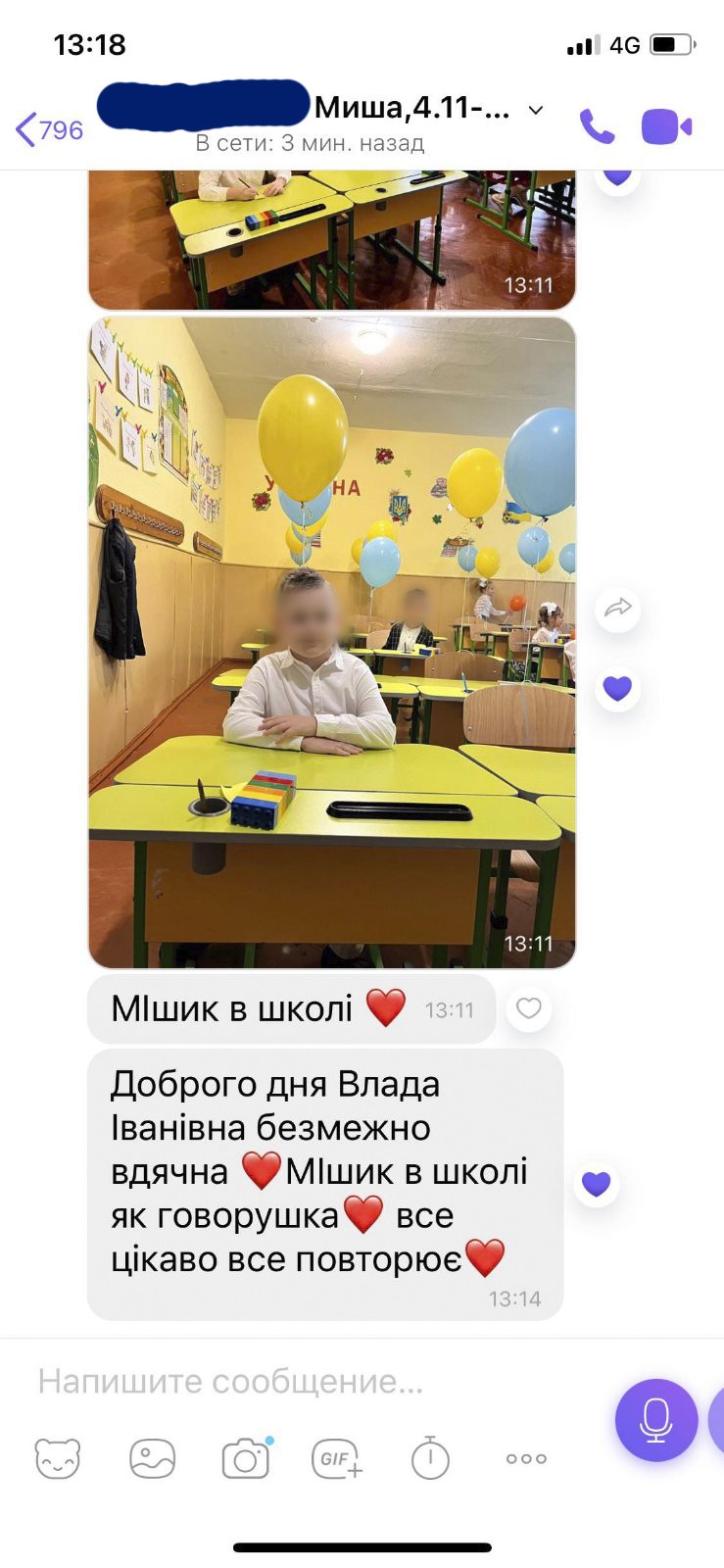This screenshot has height=1568, width=724.
Task: Expand the chat title dropdown
Action: point(536,110)
